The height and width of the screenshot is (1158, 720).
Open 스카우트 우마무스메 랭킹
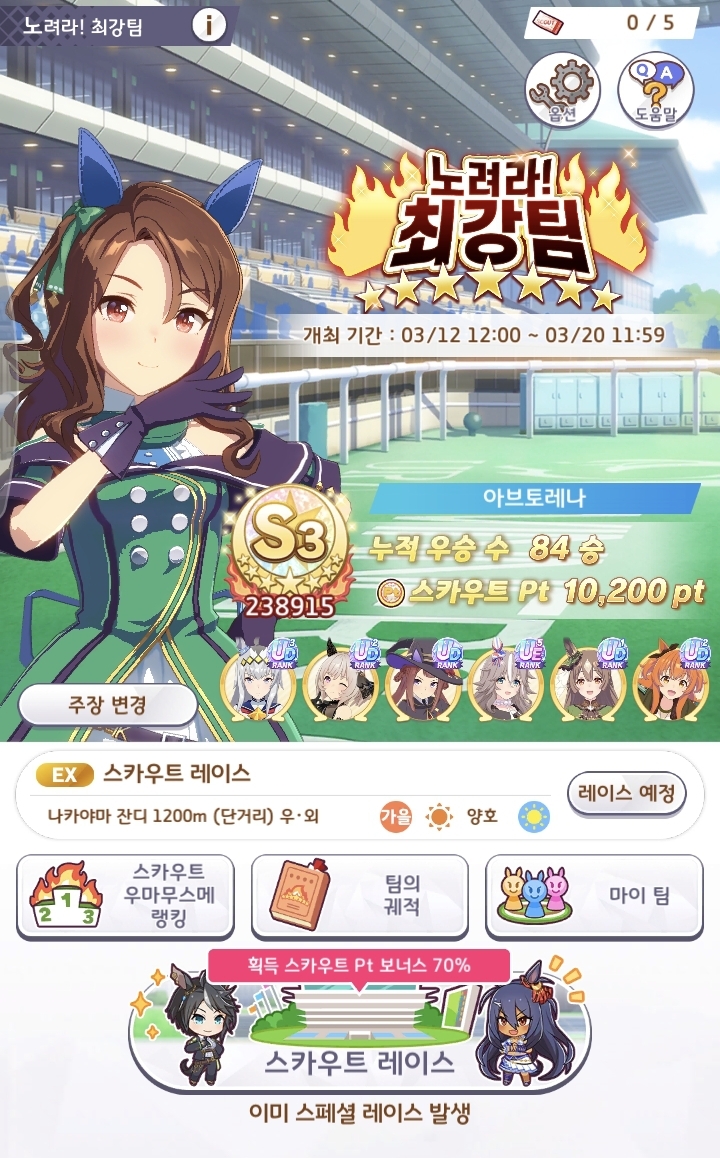(126, 895)
